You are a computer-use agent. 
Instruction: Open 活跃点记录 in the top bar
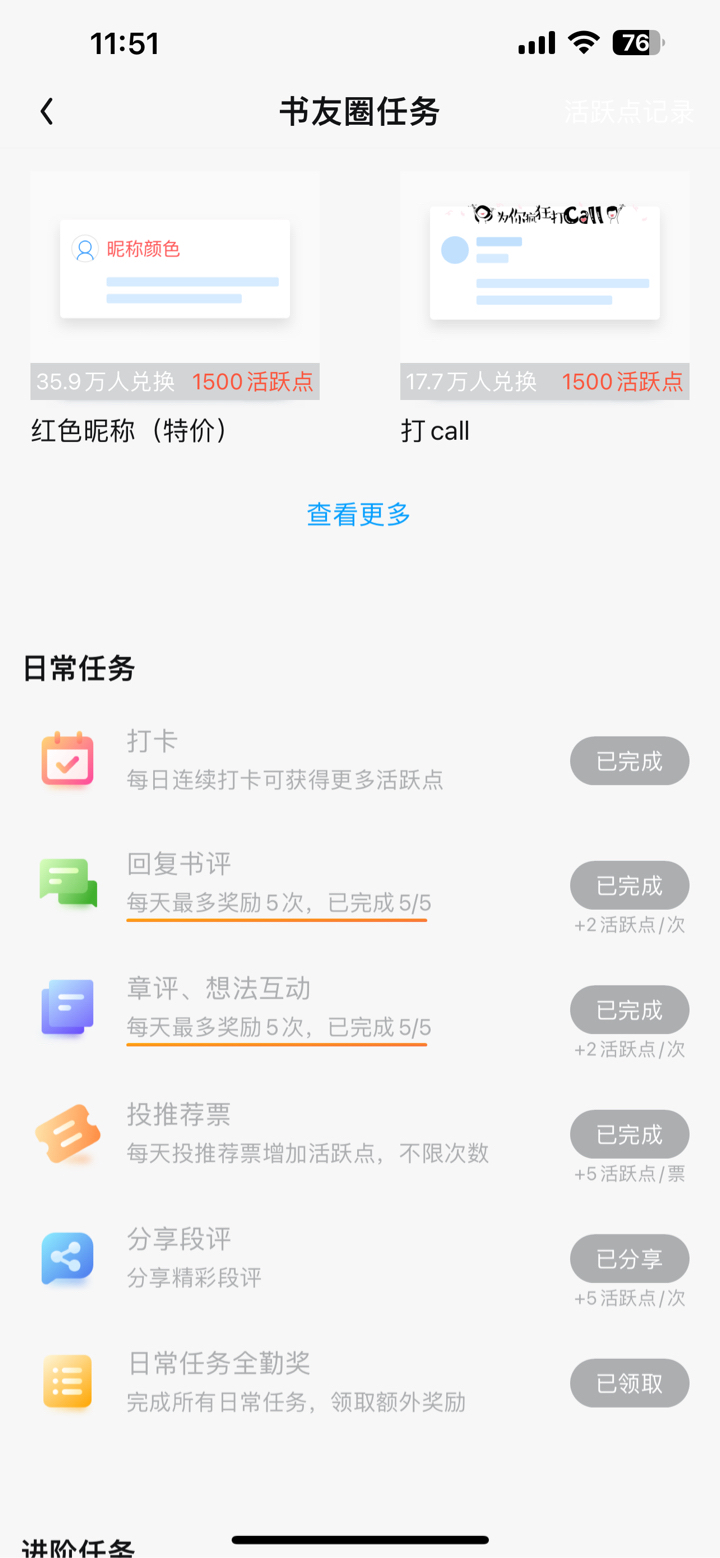tap(628, 112)
